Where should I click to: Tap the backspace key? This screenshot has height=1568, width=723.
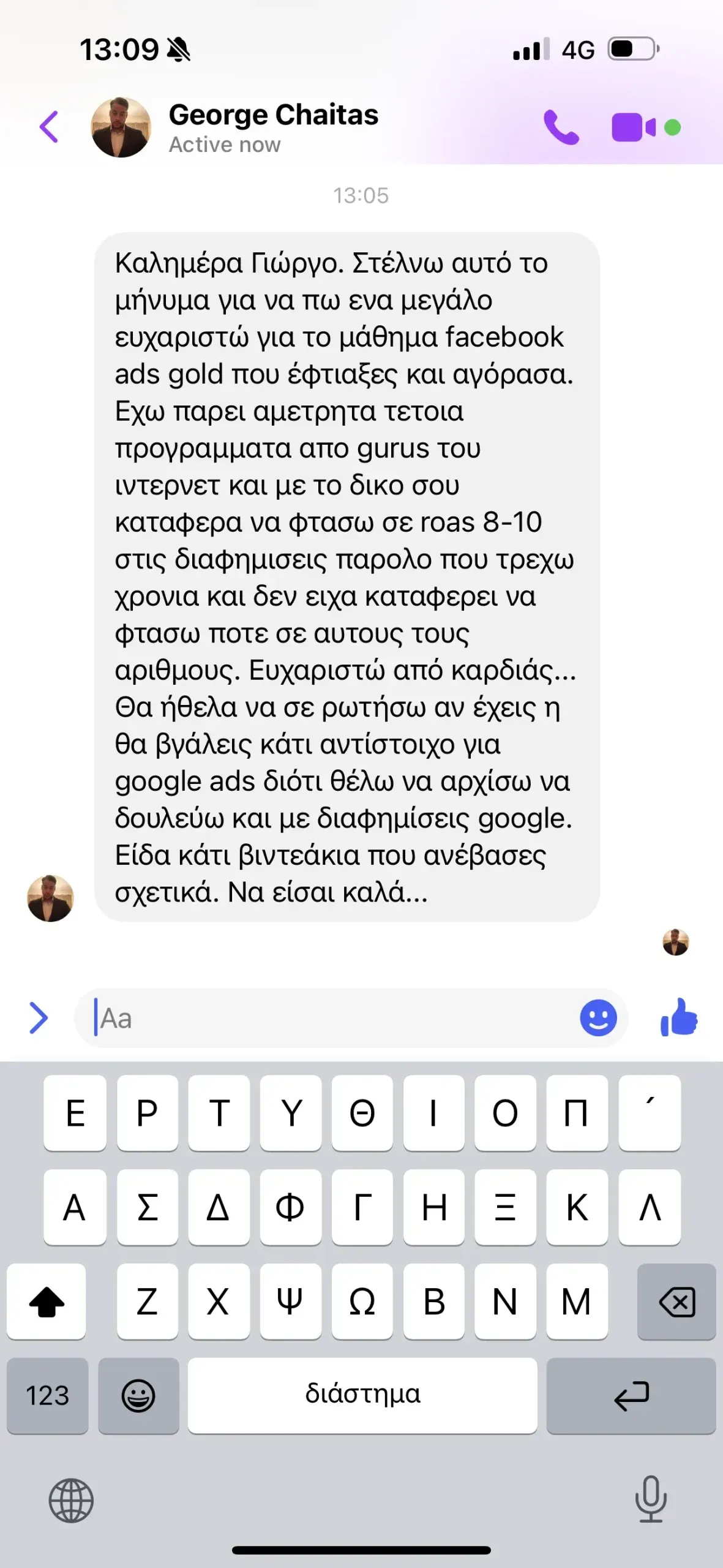click(x=676, y=1302)
